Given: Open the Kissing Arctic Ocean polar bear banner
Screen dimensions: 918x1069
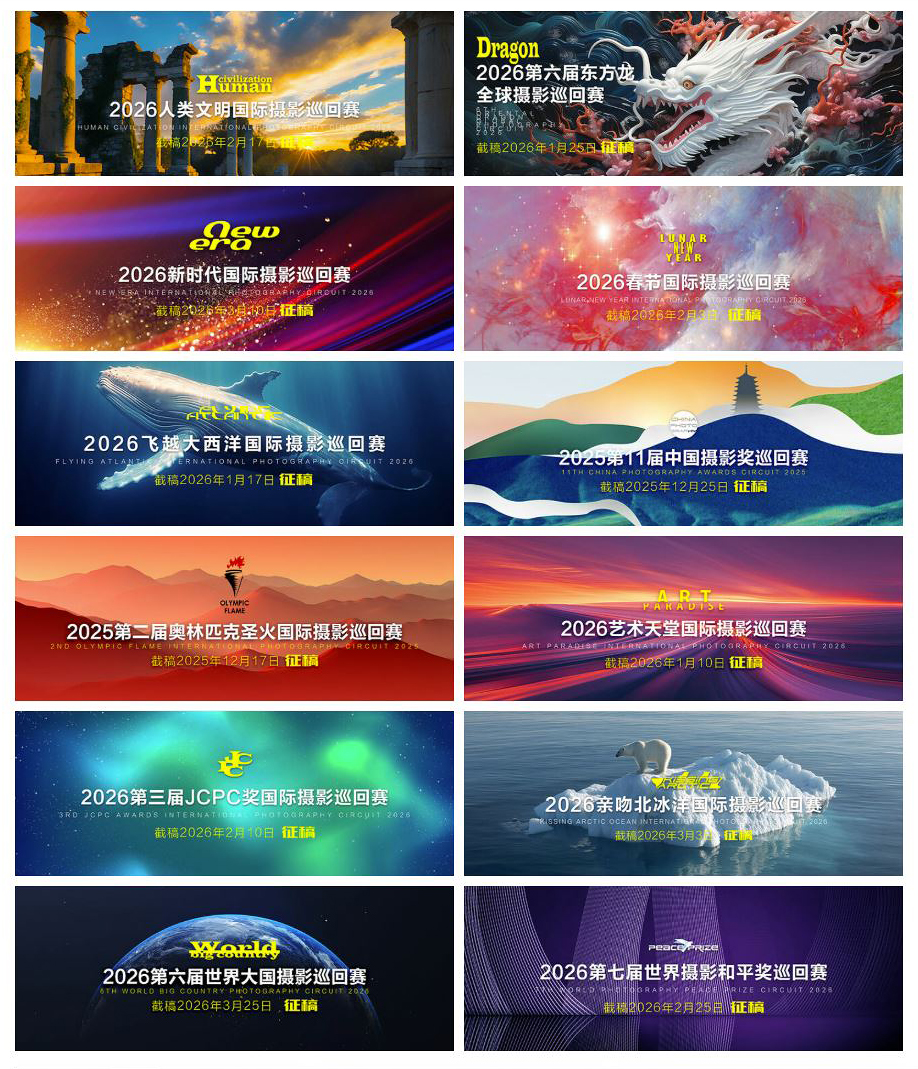Looking at the screenshot, I should coord(683,794).
